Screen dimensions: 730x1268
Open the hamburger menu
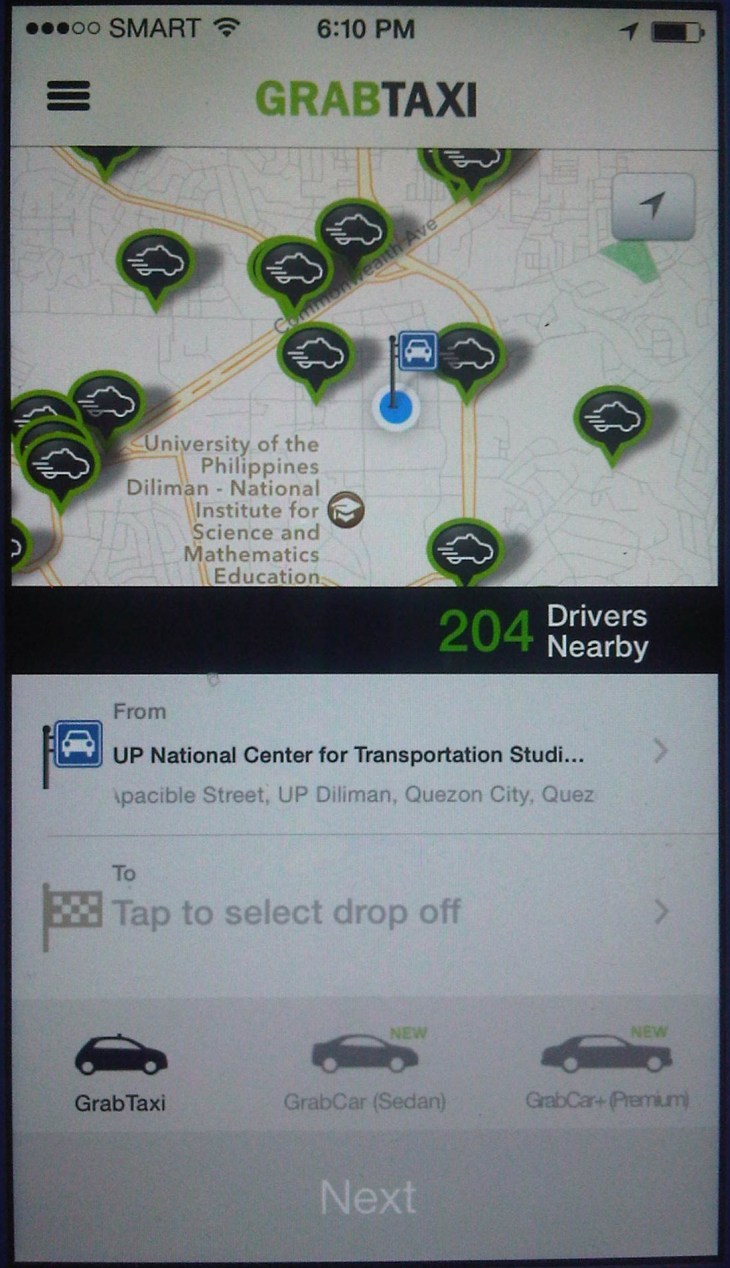click(x=68, y=96)
